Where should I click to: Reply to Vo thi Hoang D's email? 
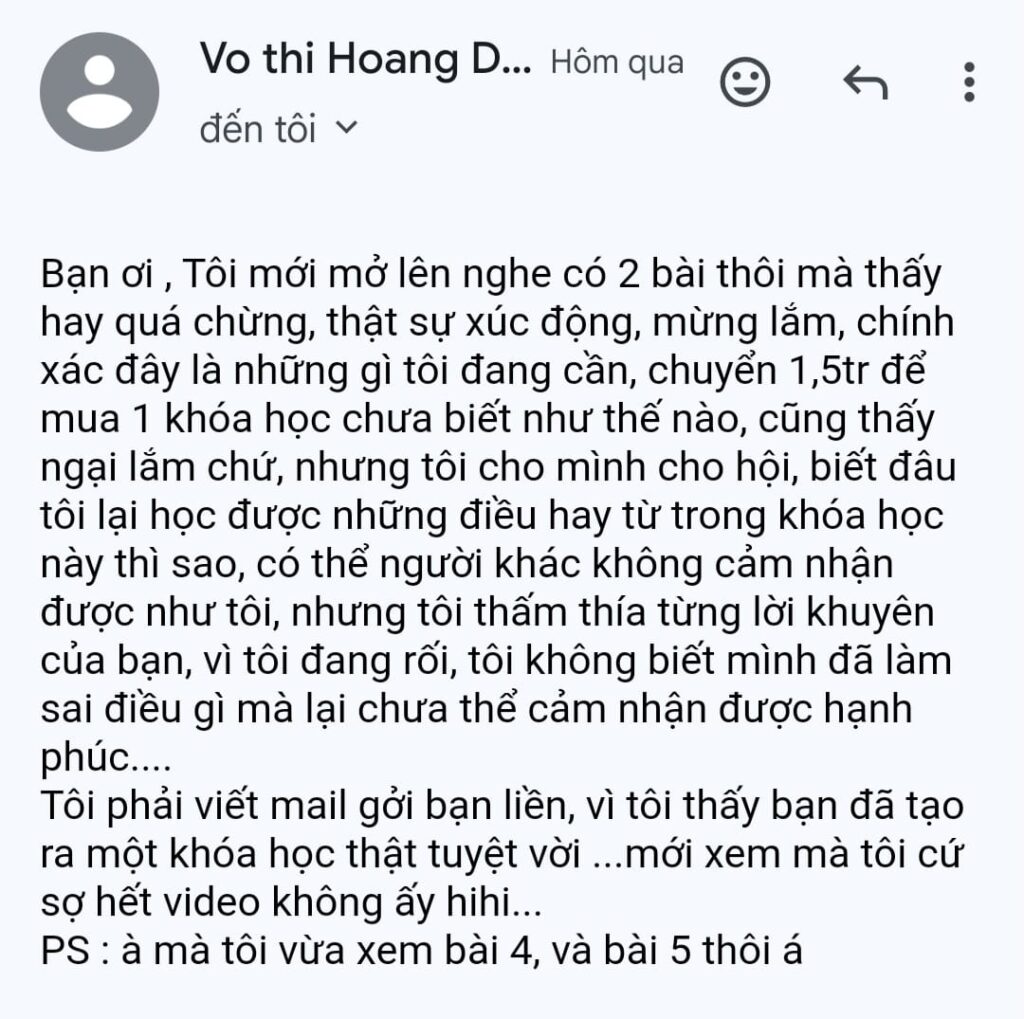[865, 82]
